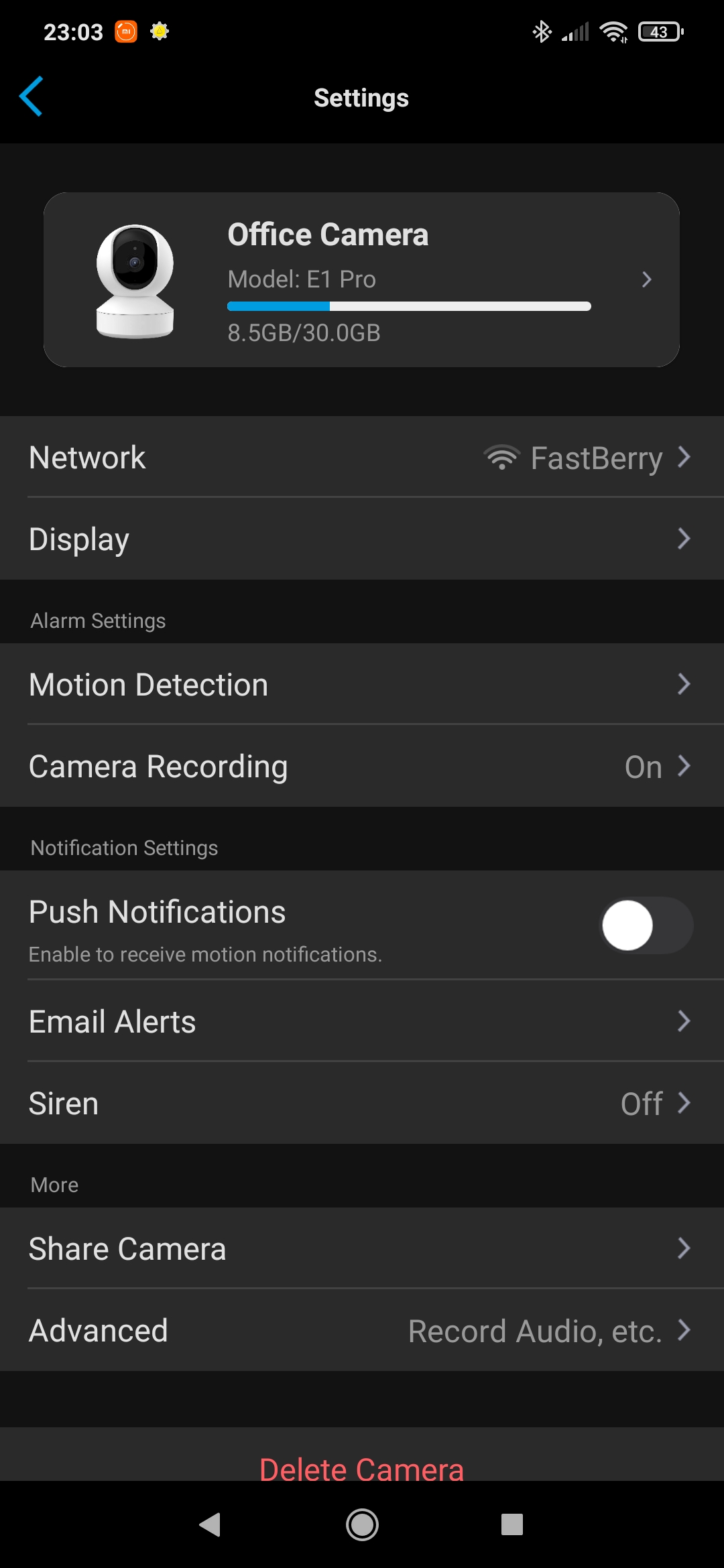
Task: Open Advanced settings
Action: pos(362,1330)
